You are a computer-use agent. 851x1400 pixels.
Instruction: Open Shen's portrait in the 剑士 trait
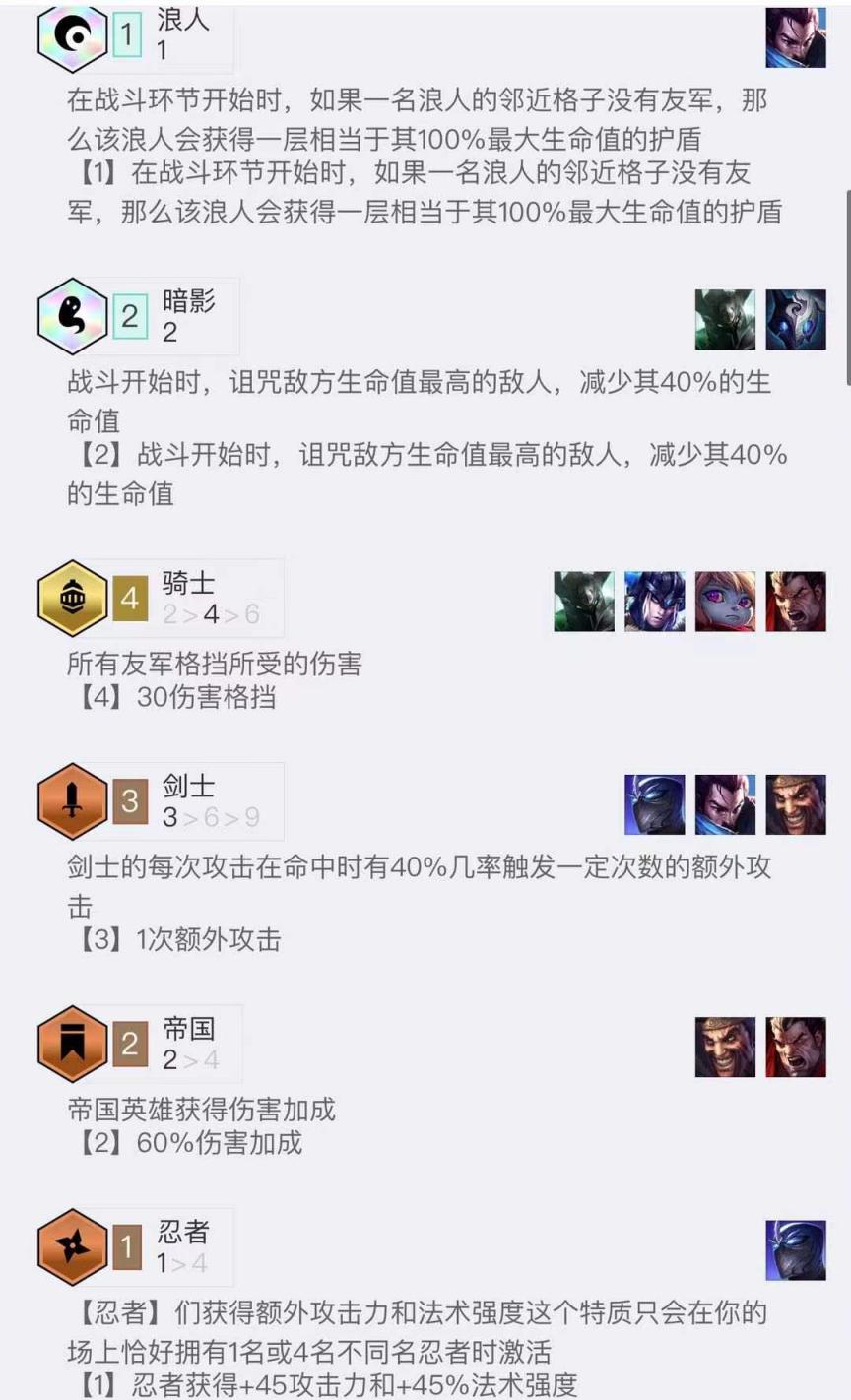pyautogui.click(x=655, y=804)
